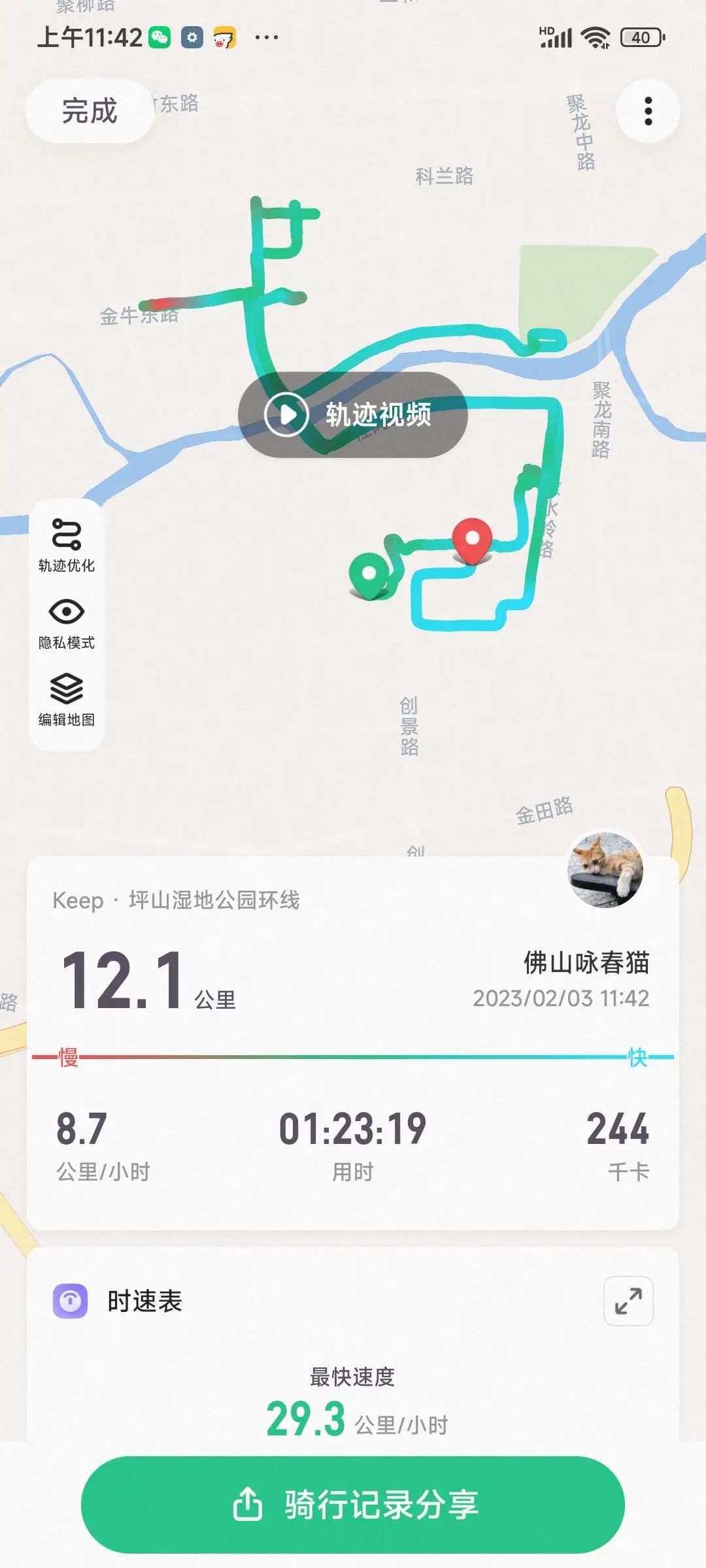Image resolution: width=706 pixels, height=1568 pixels.
Task: Open the three-dot overflow menu
Action: click(x=648, y=111)
